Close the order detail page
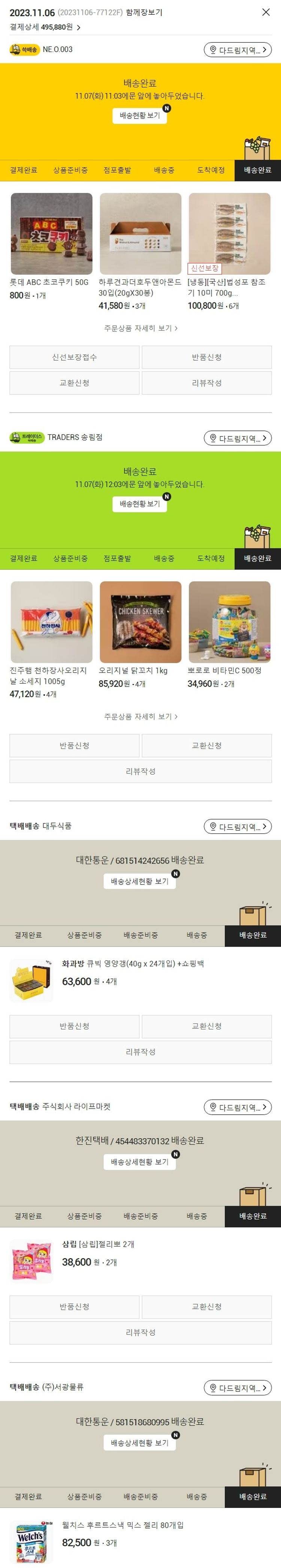This screenshot has width=281, height=1568. 266,12
